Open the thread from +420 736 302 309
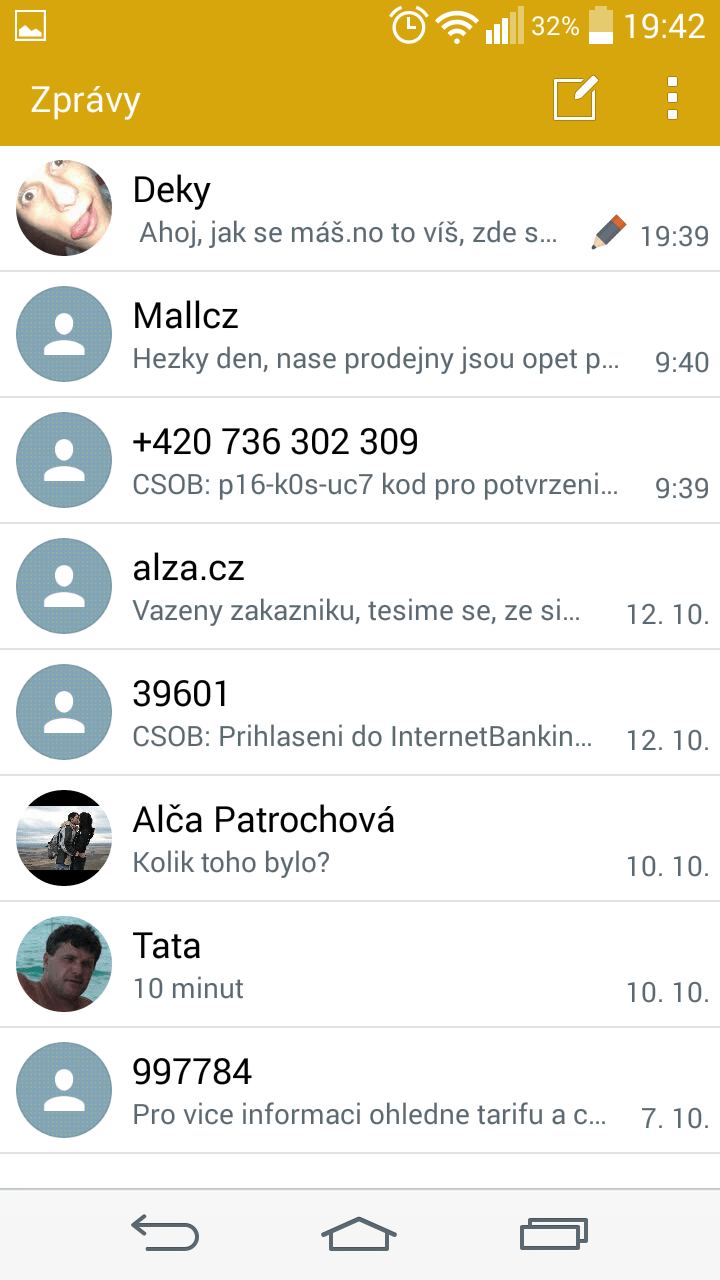 [360, 460]
